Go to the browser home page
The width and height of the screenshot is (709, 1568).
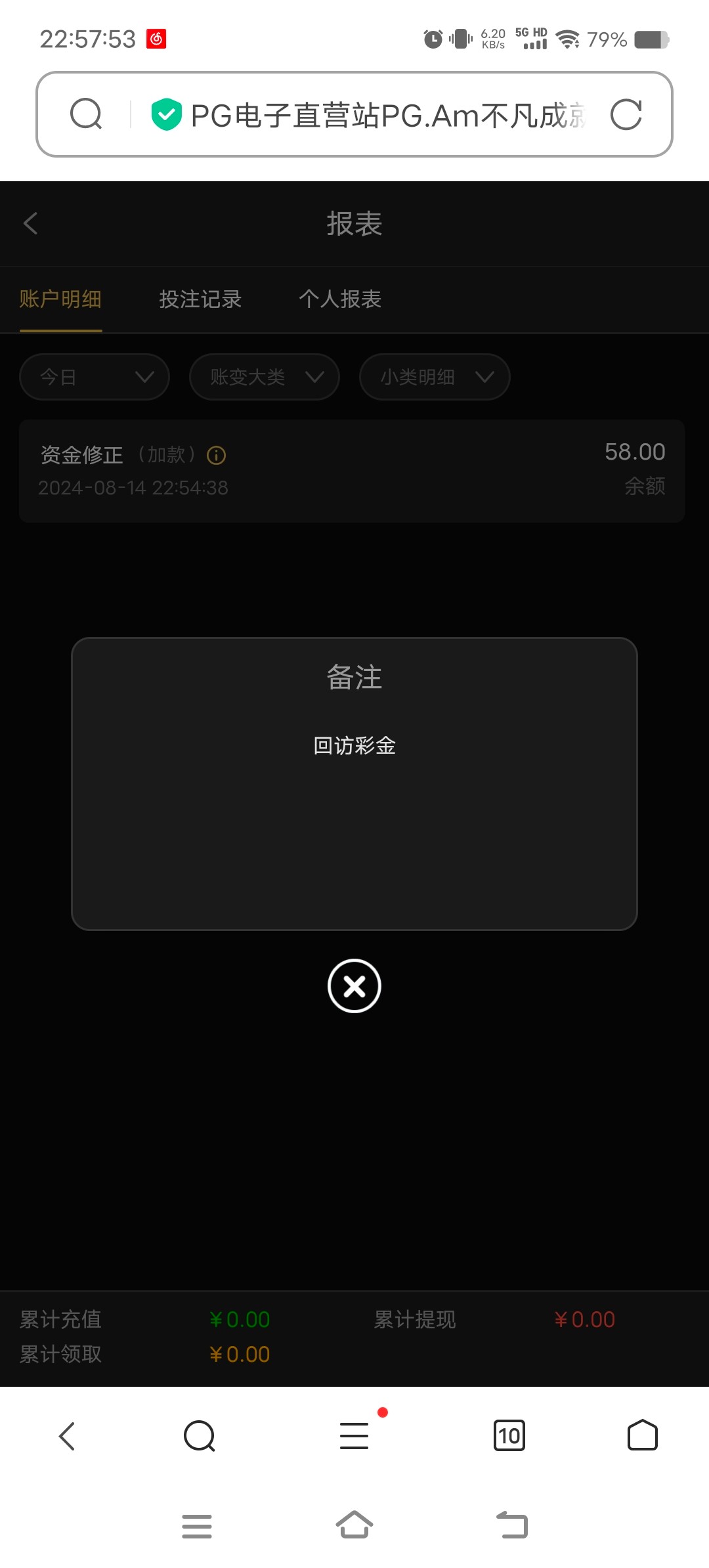click(643, 1435)
